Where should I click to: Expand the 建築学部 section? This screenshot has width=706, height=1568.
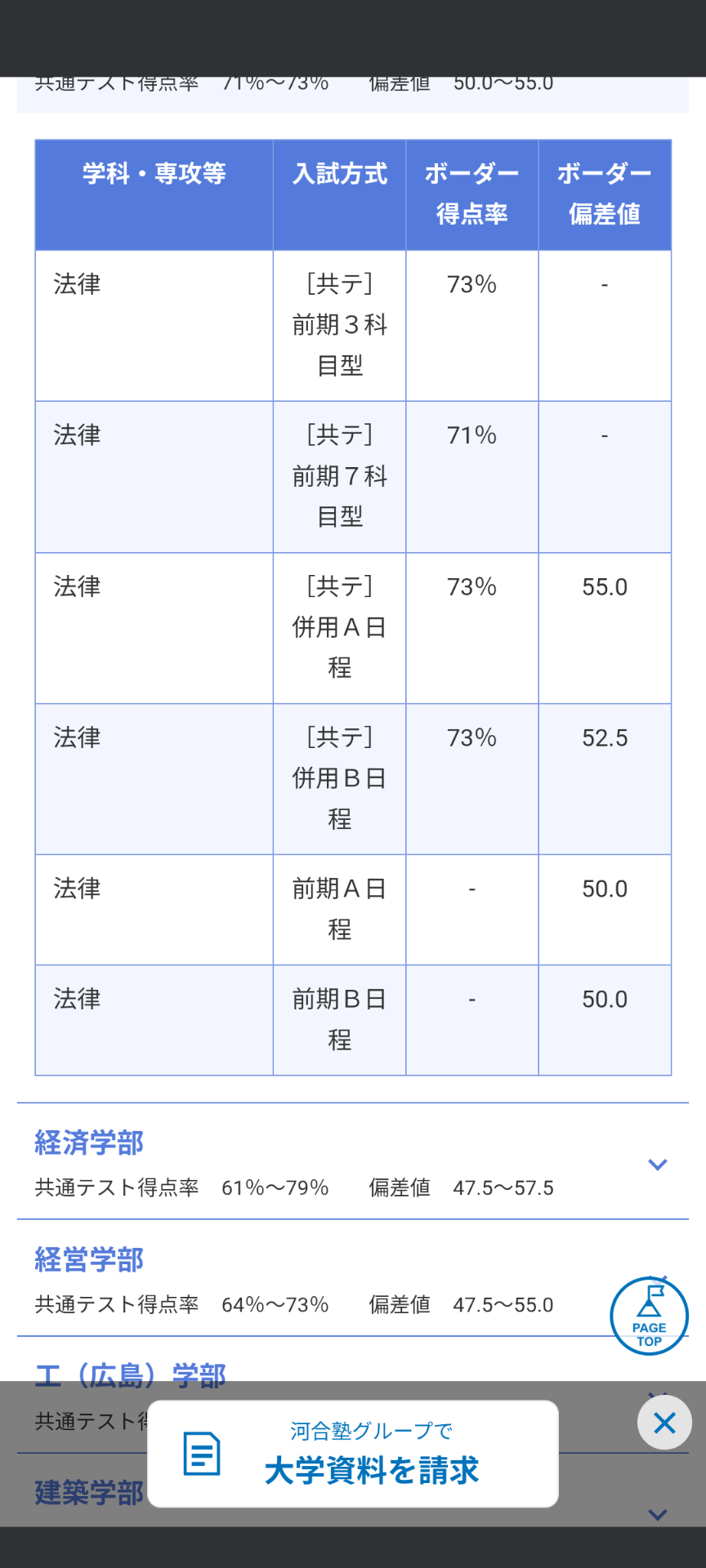(x=658, y=1514)
